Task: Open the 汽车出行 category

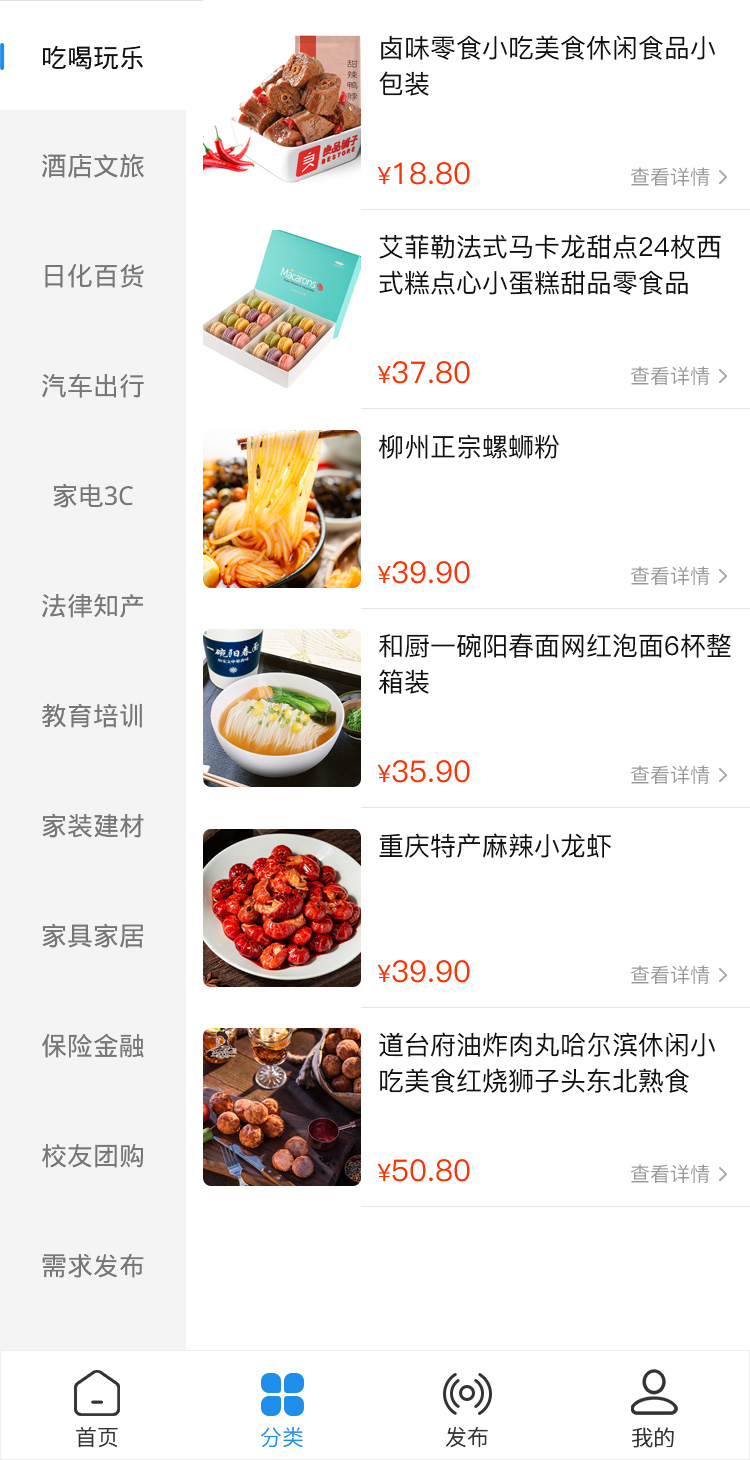Action: click(93, 386)
